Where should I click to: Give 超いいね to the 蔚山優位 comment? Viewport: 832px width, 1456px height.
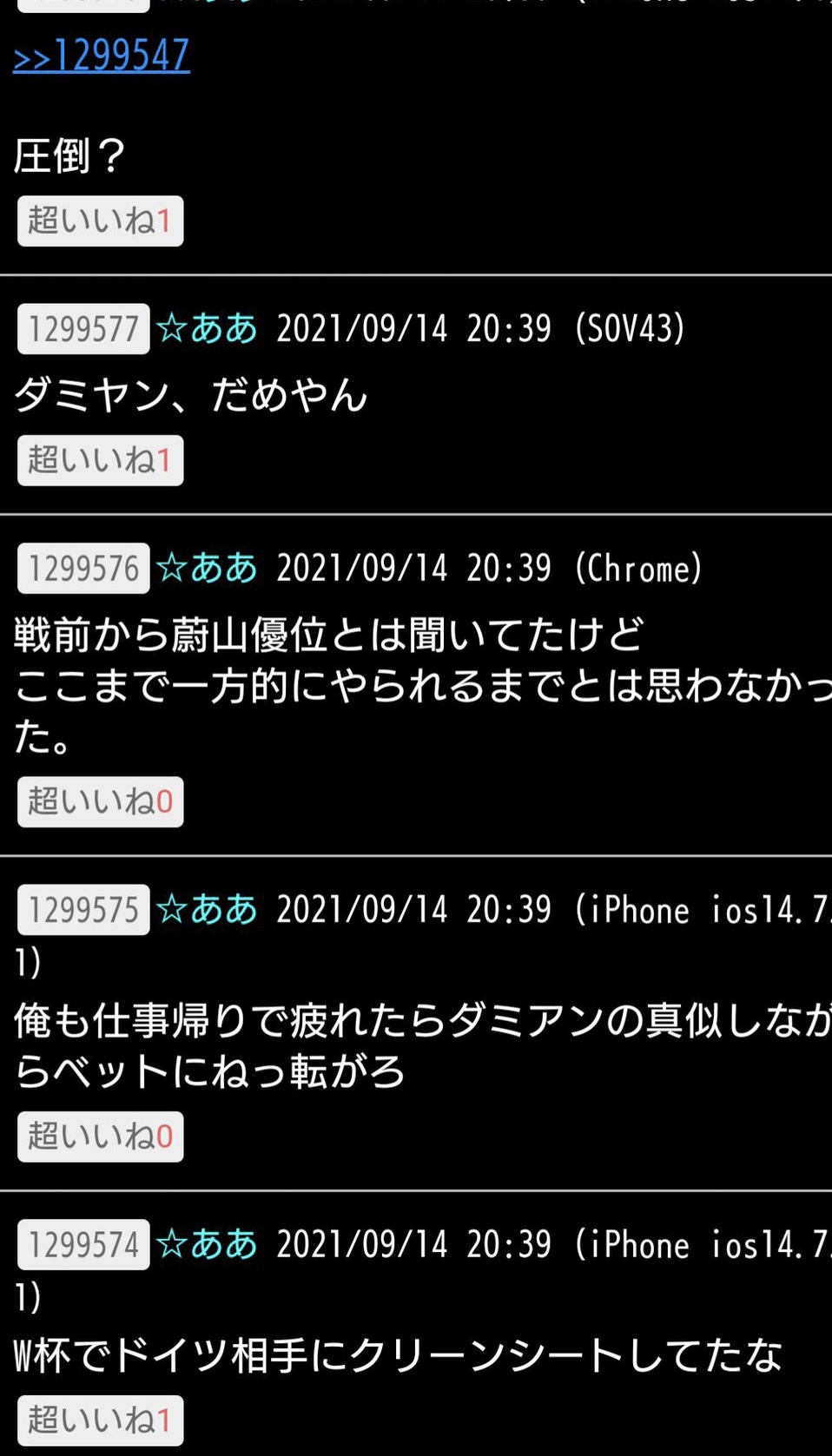100,801
